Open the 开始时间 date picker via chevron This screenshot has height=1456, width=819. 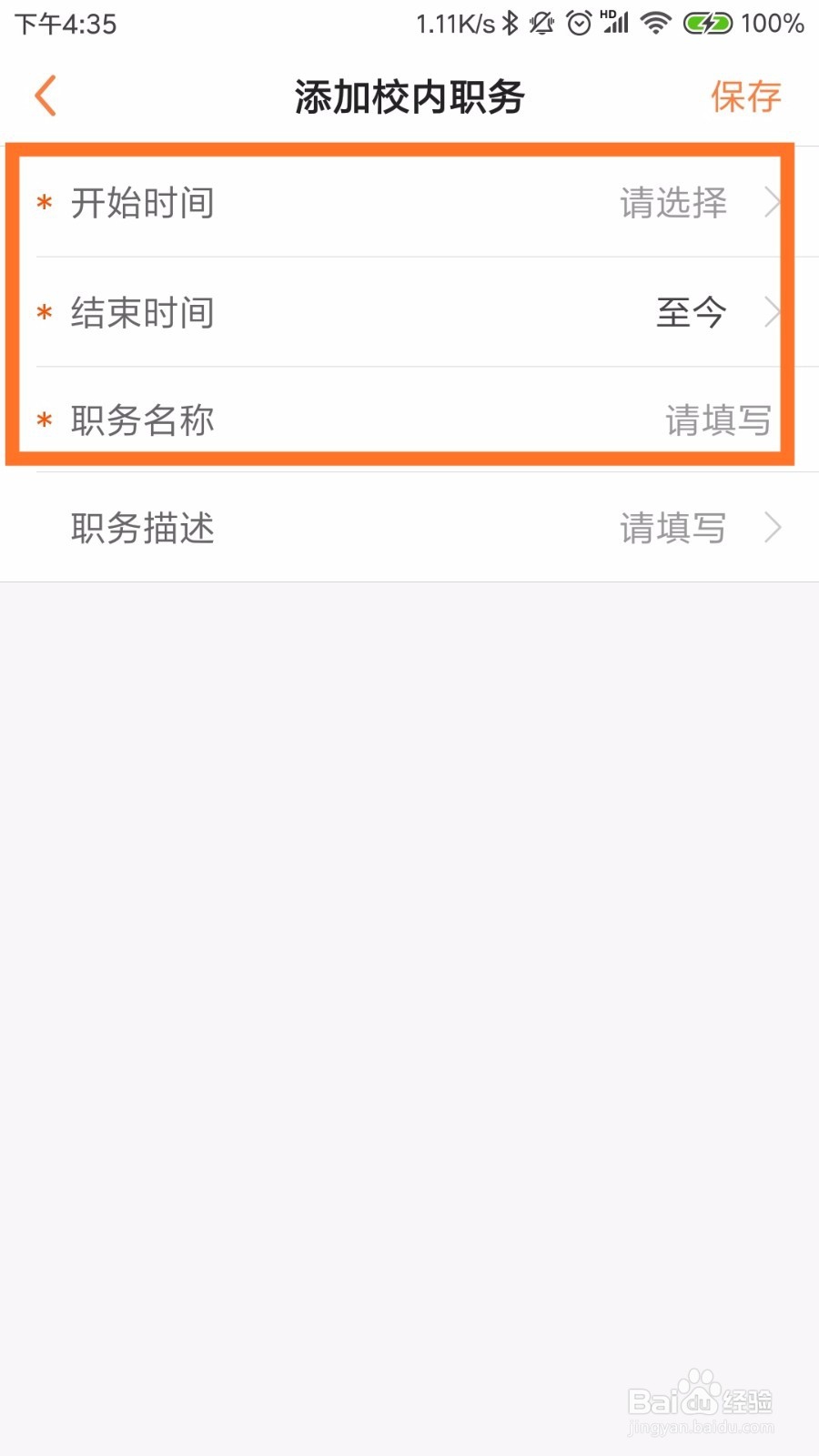[x=773, y=204]
